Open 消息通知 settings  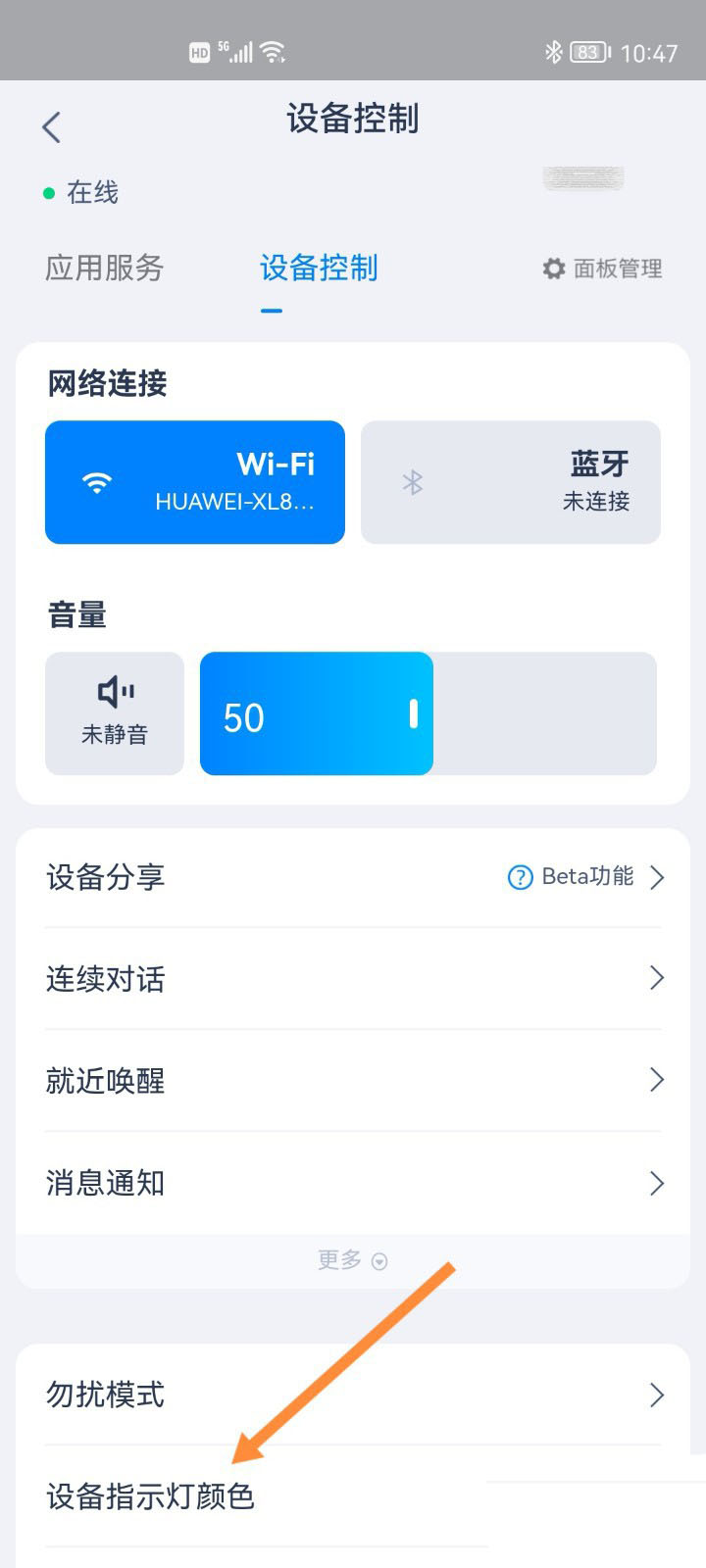point(353,1183)
